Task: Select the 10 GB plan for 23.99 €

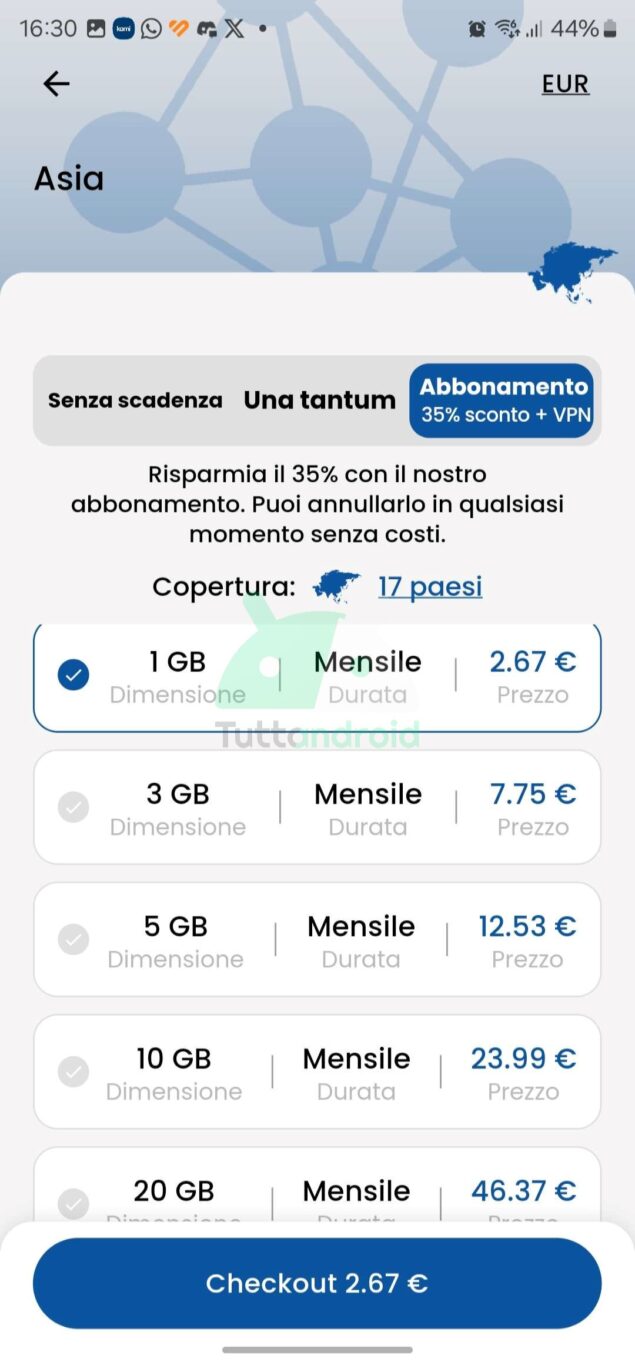Action: [x=317, y=1072]
